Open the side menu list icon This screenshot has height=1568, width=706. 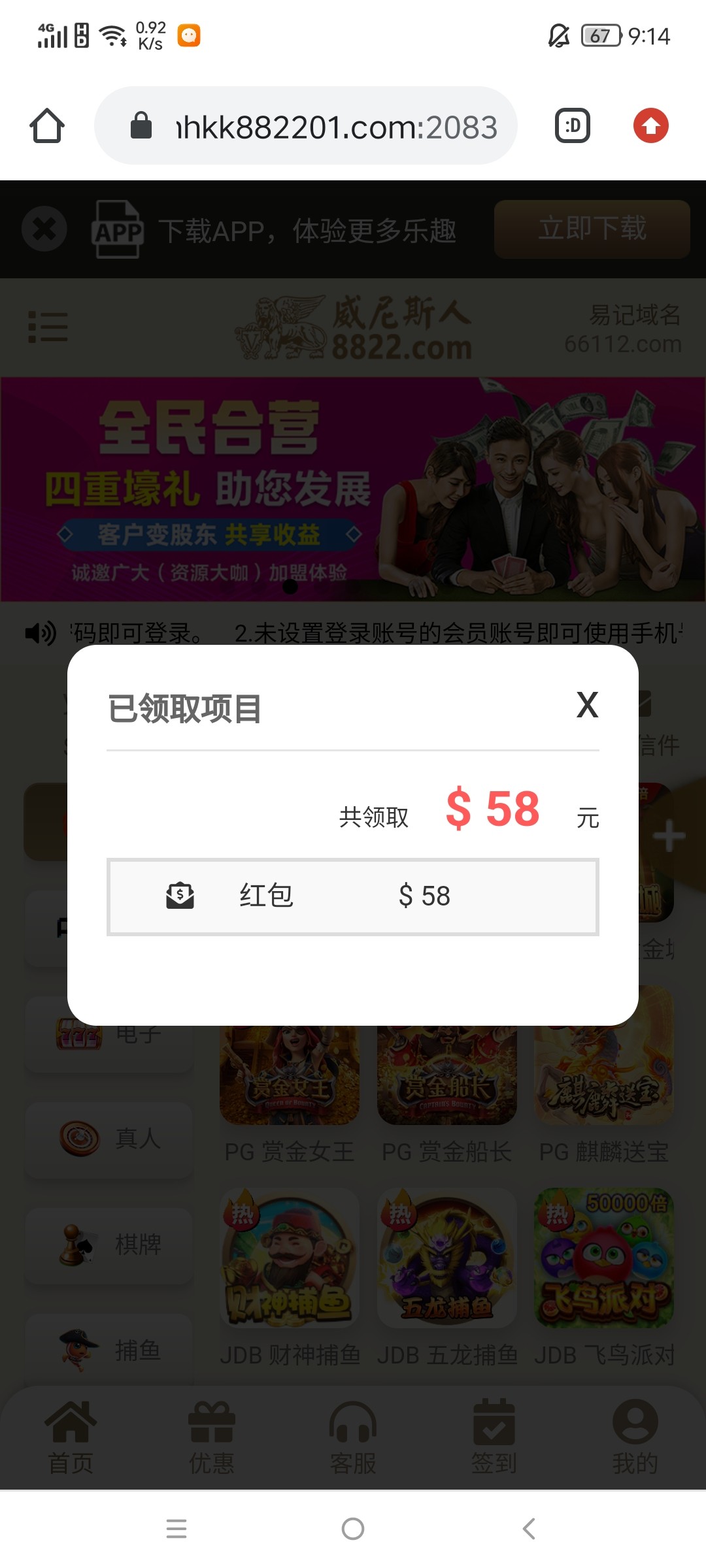(x=48, y=327)
